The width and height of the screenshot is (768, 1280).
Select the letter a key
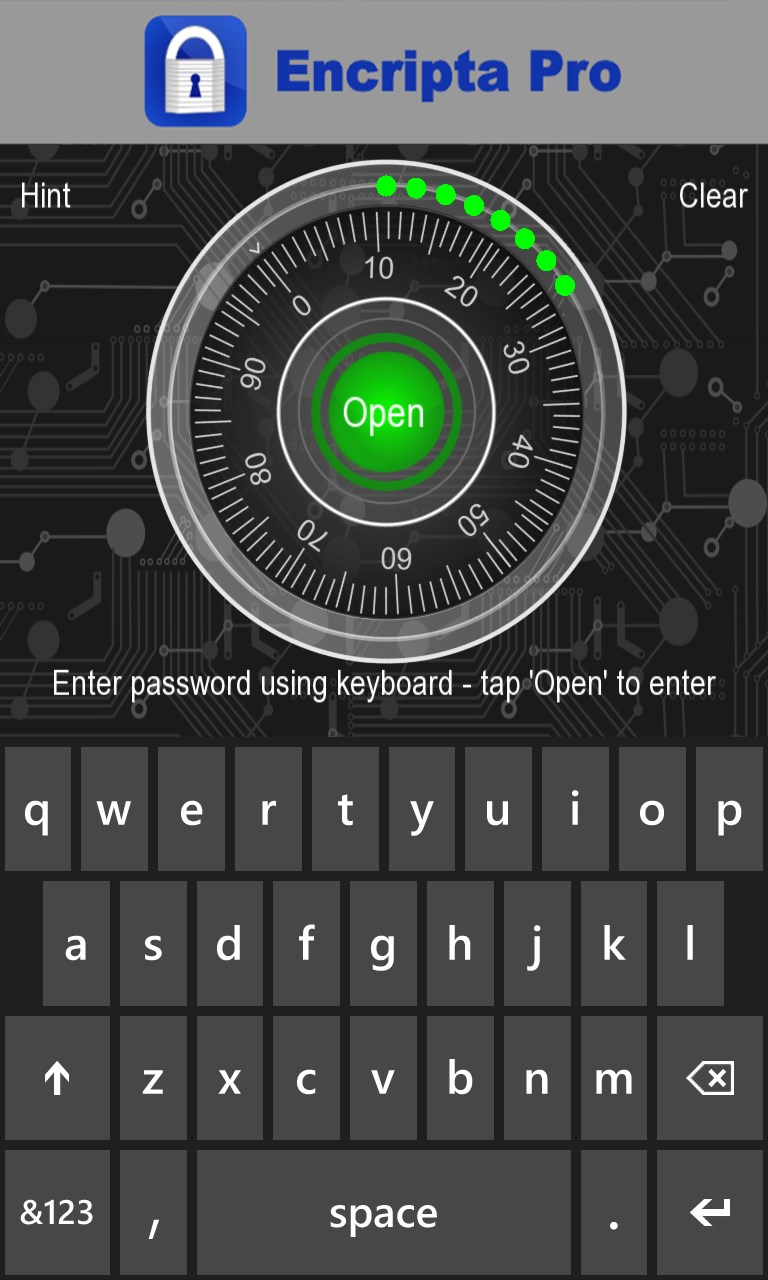[76, 943]
